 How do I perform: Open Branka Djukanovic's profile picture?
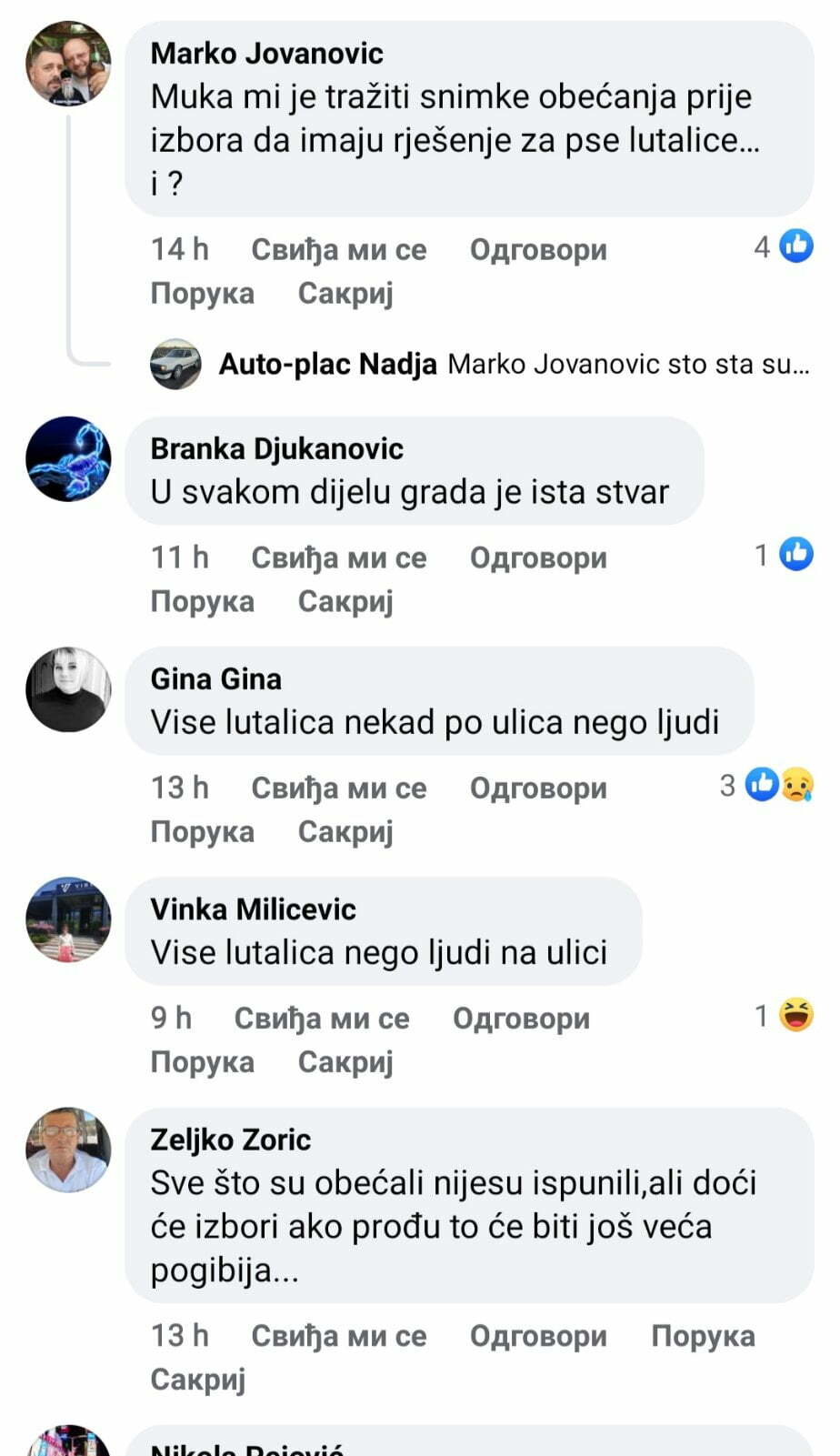(68, 459)
